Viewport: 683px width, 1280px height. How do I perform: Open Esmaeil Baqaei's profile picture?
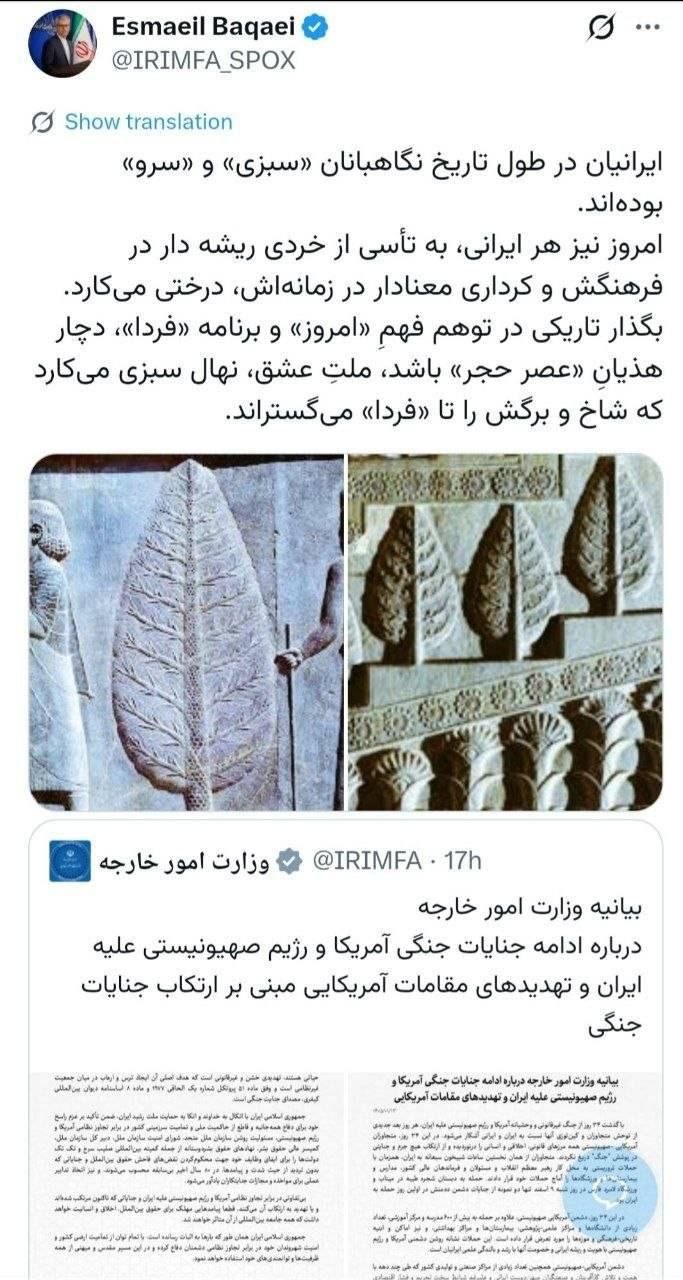coord(62,44)
